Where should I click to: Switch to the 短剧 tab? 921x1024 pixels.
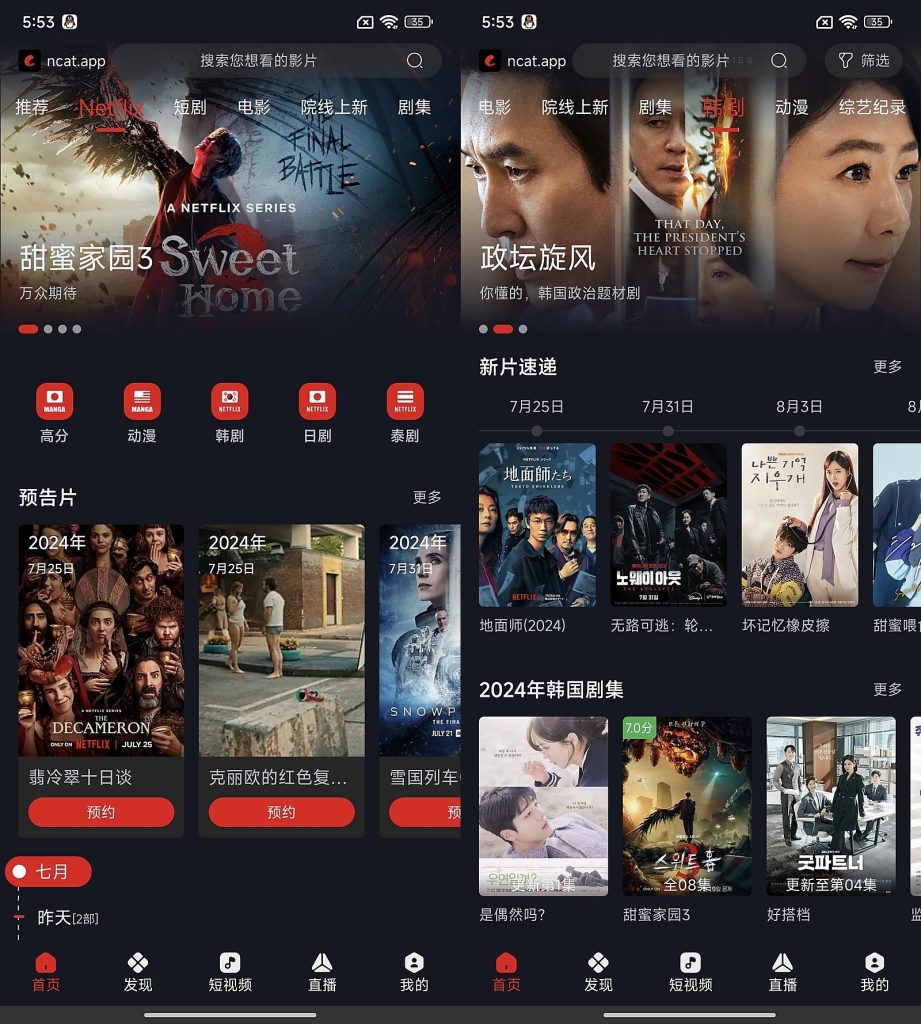pyautogui.click(x=189, y=107)
